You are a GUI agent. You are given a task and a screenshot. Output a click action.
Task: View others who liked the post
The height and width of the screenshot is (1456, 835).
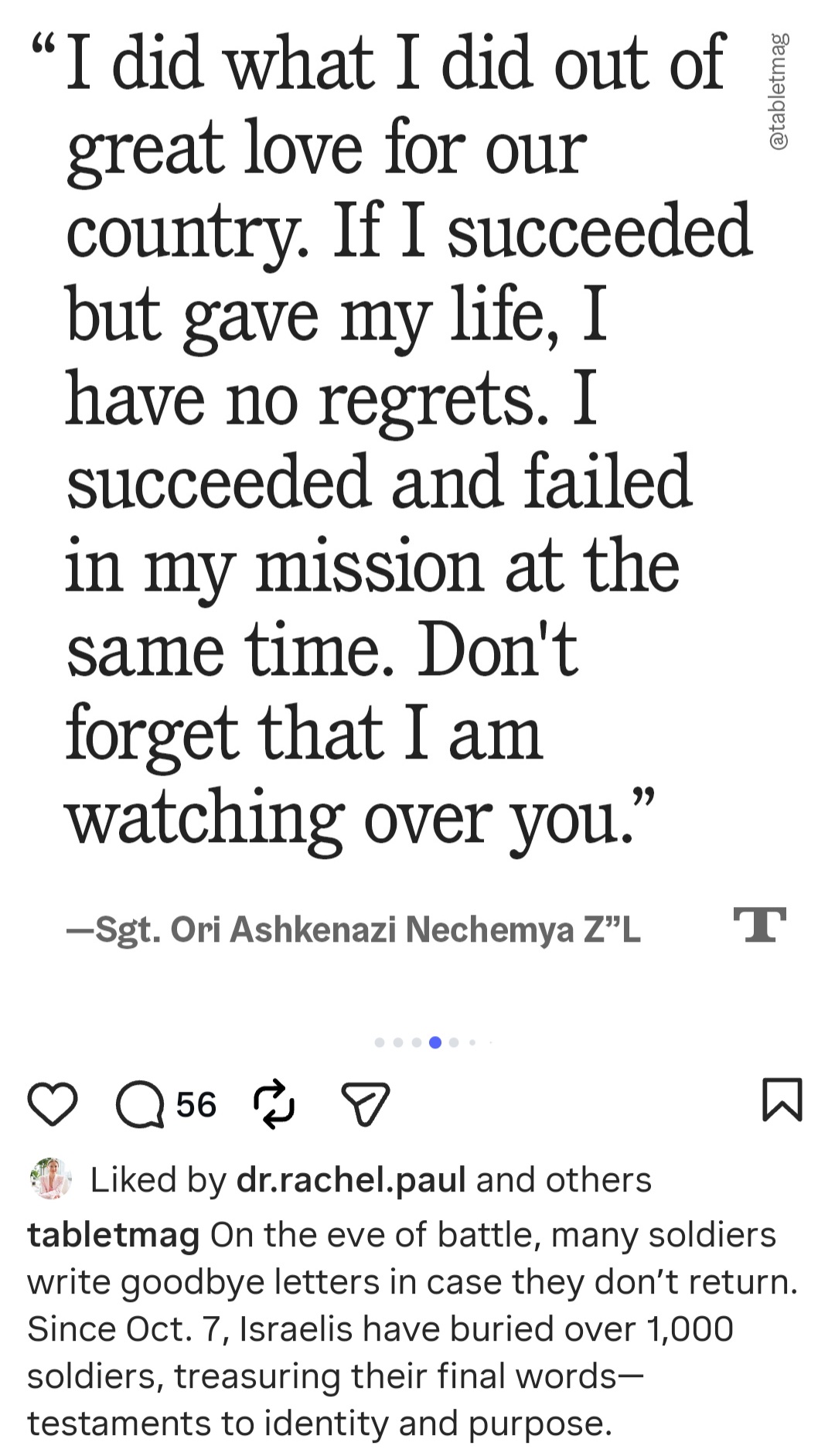[598, 1180]
